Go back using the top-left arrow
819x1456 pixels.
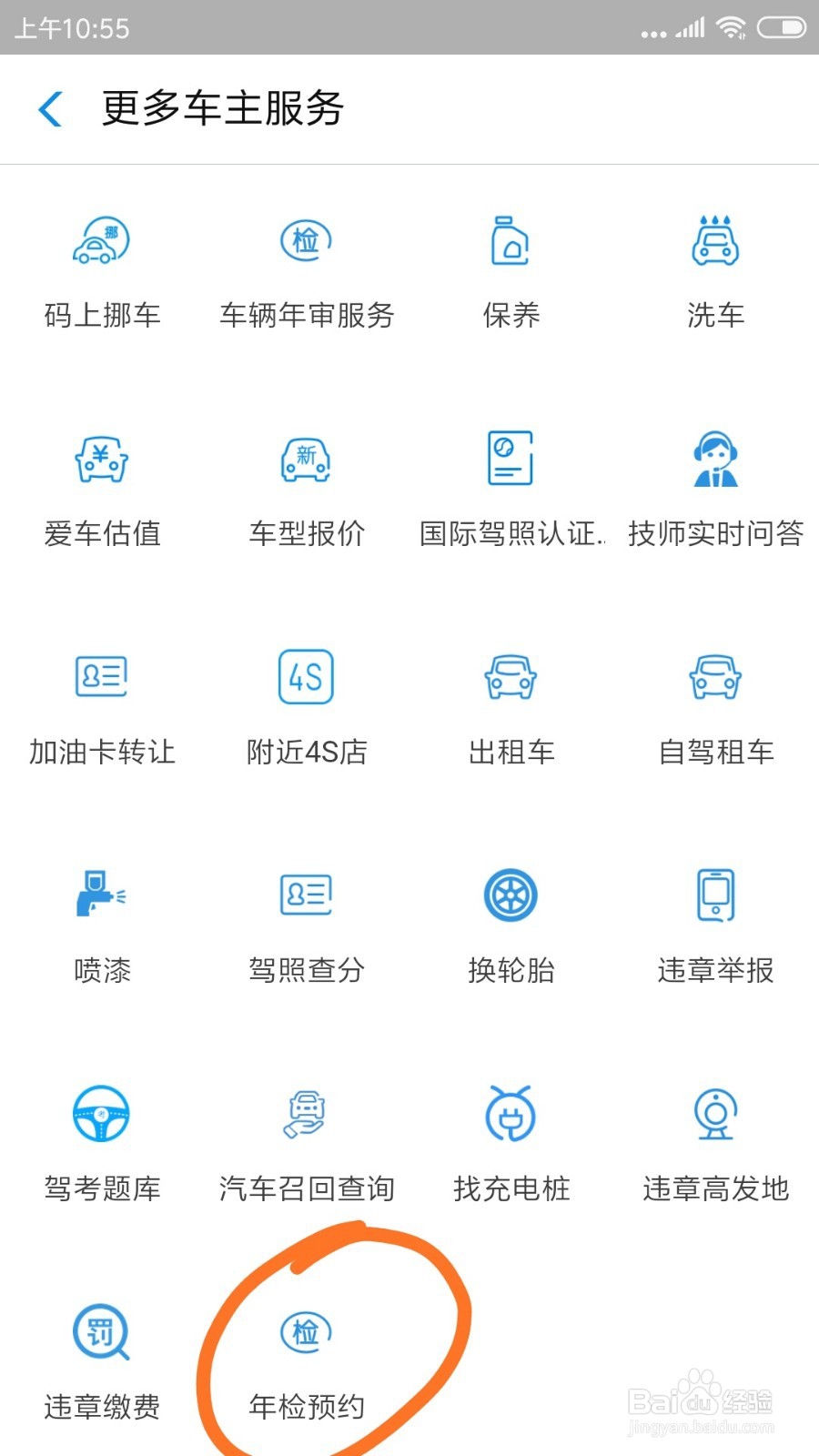coord(51,109)
